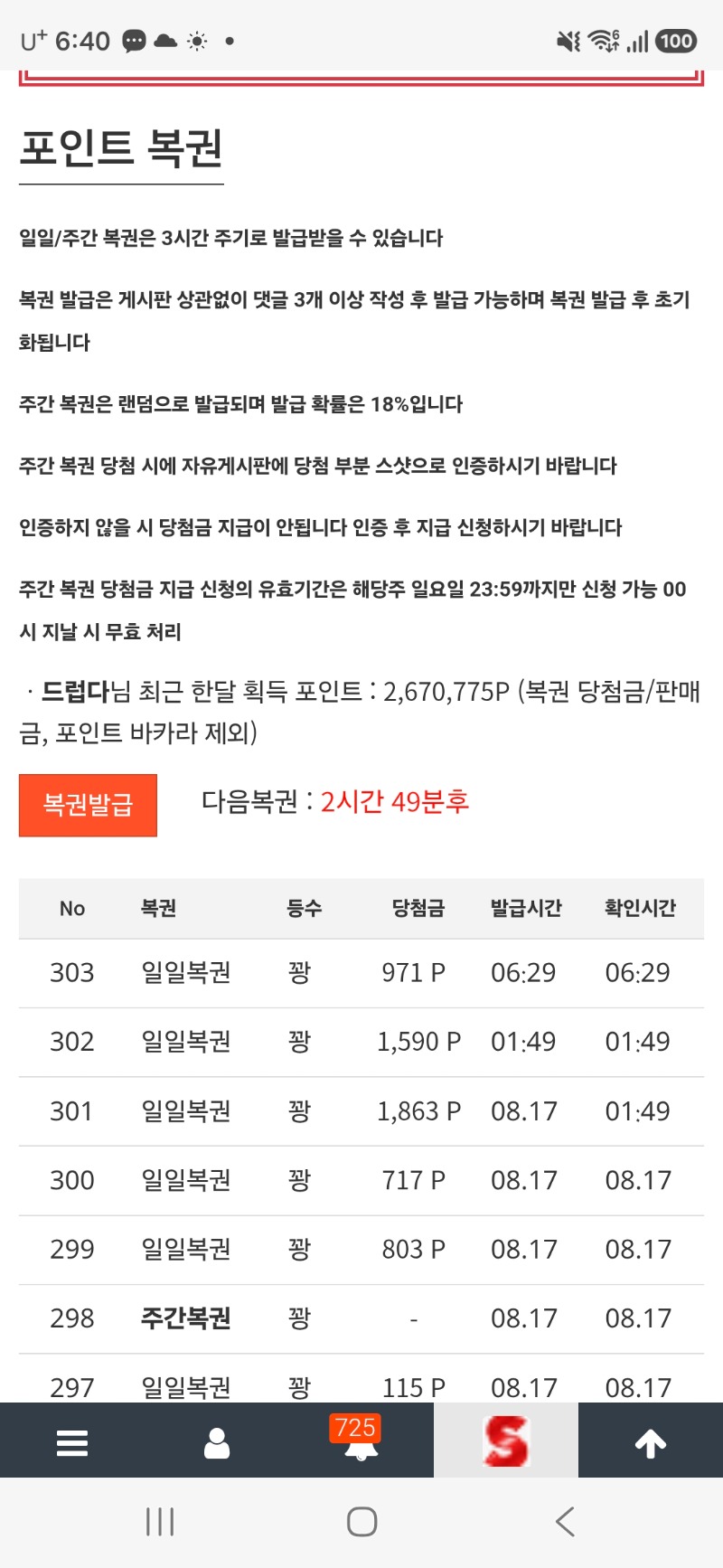Open the hamburger menu
This screenshot has width=723, height=1568.
point(72,1443)
